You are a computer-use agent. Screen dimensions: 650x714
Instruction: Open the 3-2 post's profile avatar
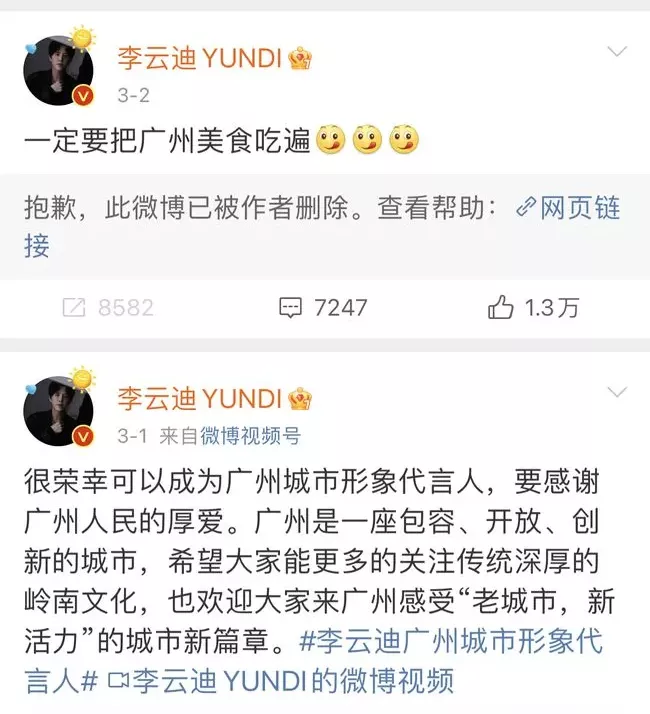[58, 73]
